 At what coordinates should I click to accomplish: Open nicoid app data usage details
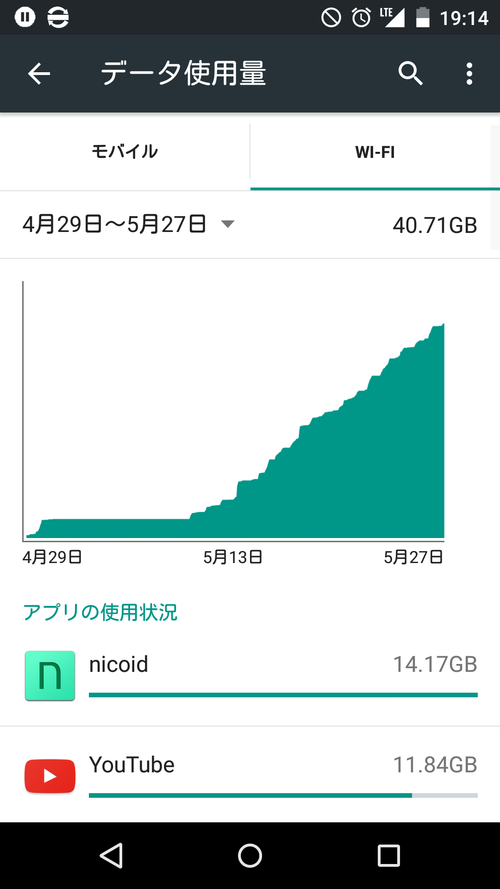tap(250, 675)
